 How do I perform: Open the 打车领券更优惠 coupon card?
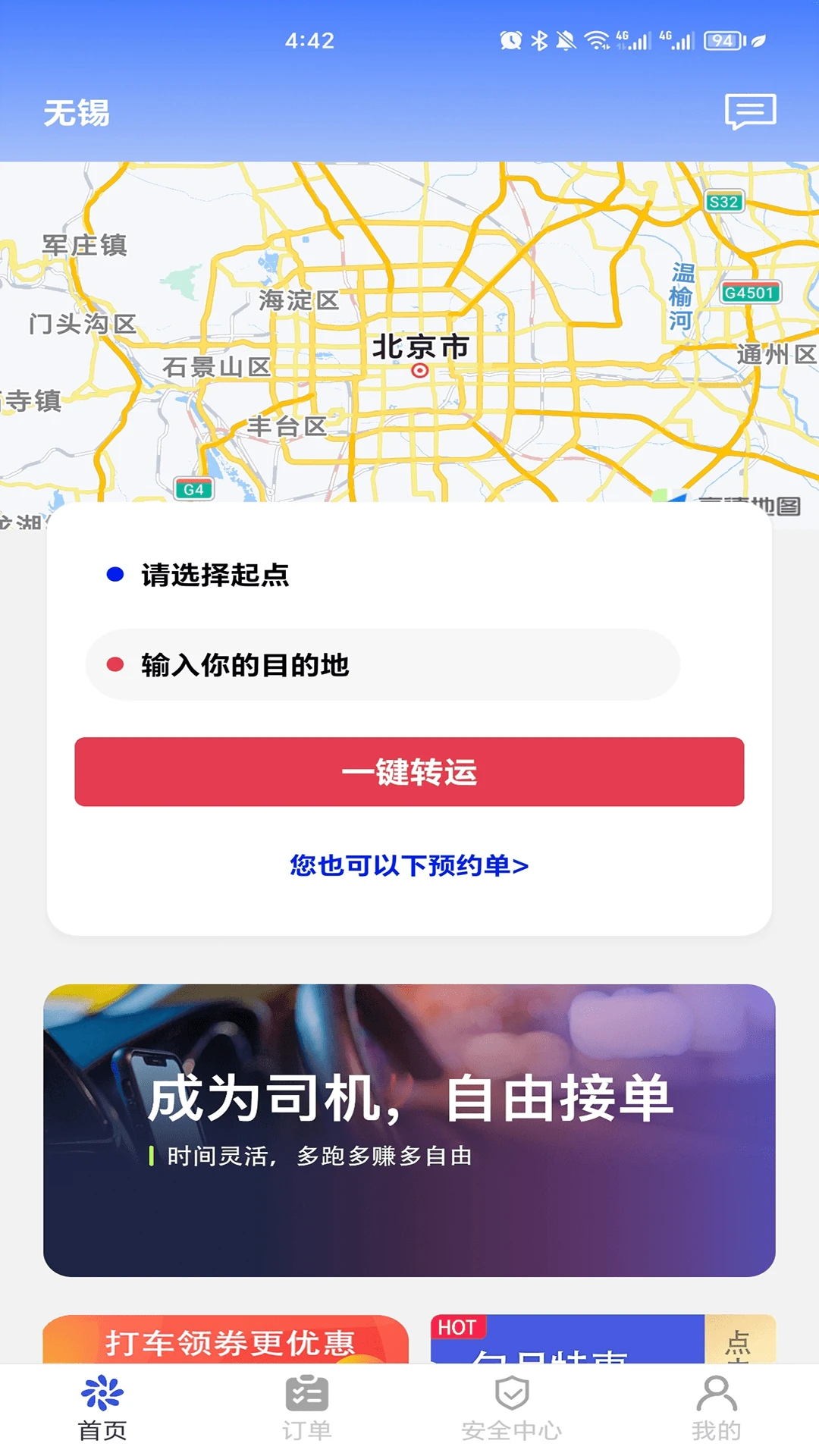tap(226, 1340)
